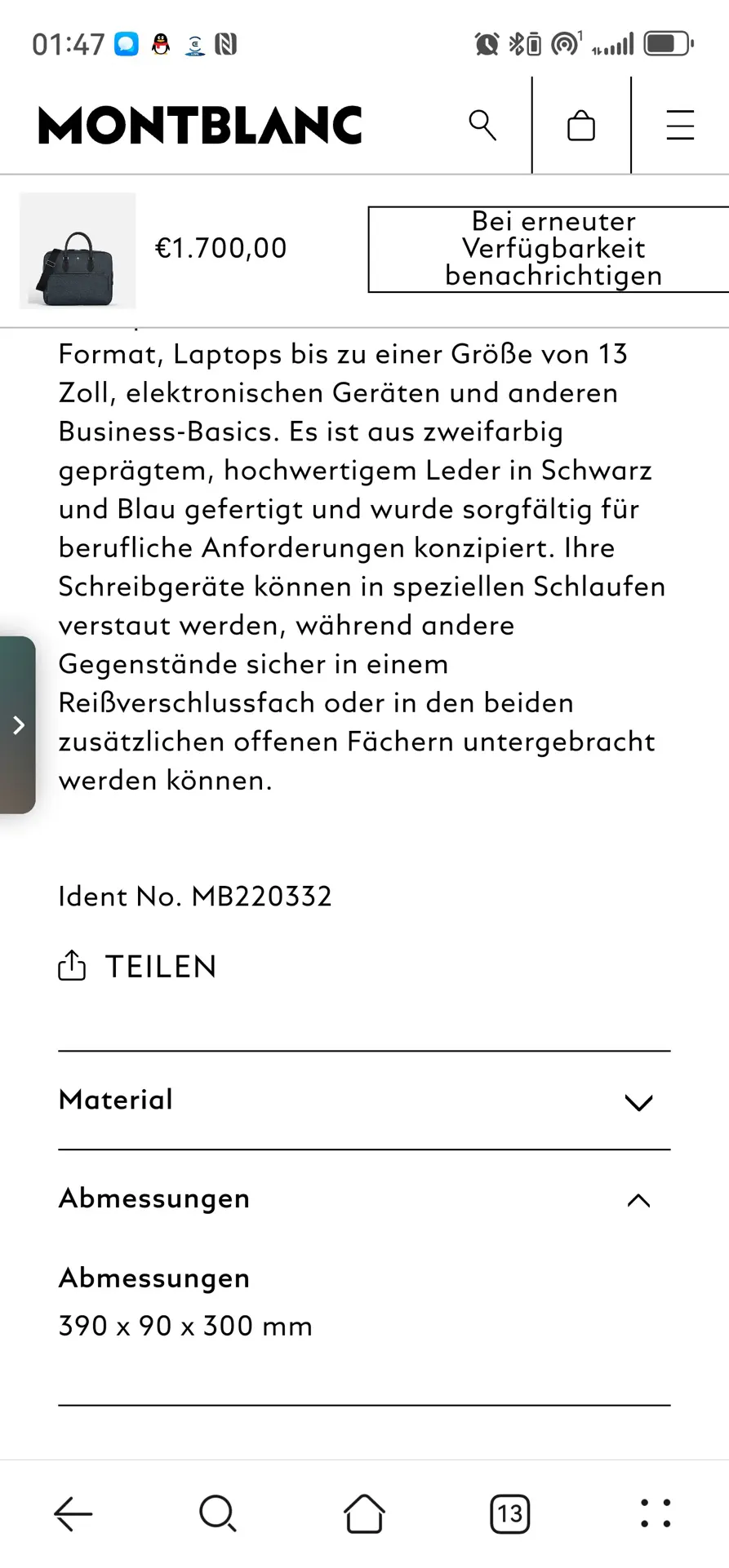
Task: Expand the Material section
Action: point(364,1101)
